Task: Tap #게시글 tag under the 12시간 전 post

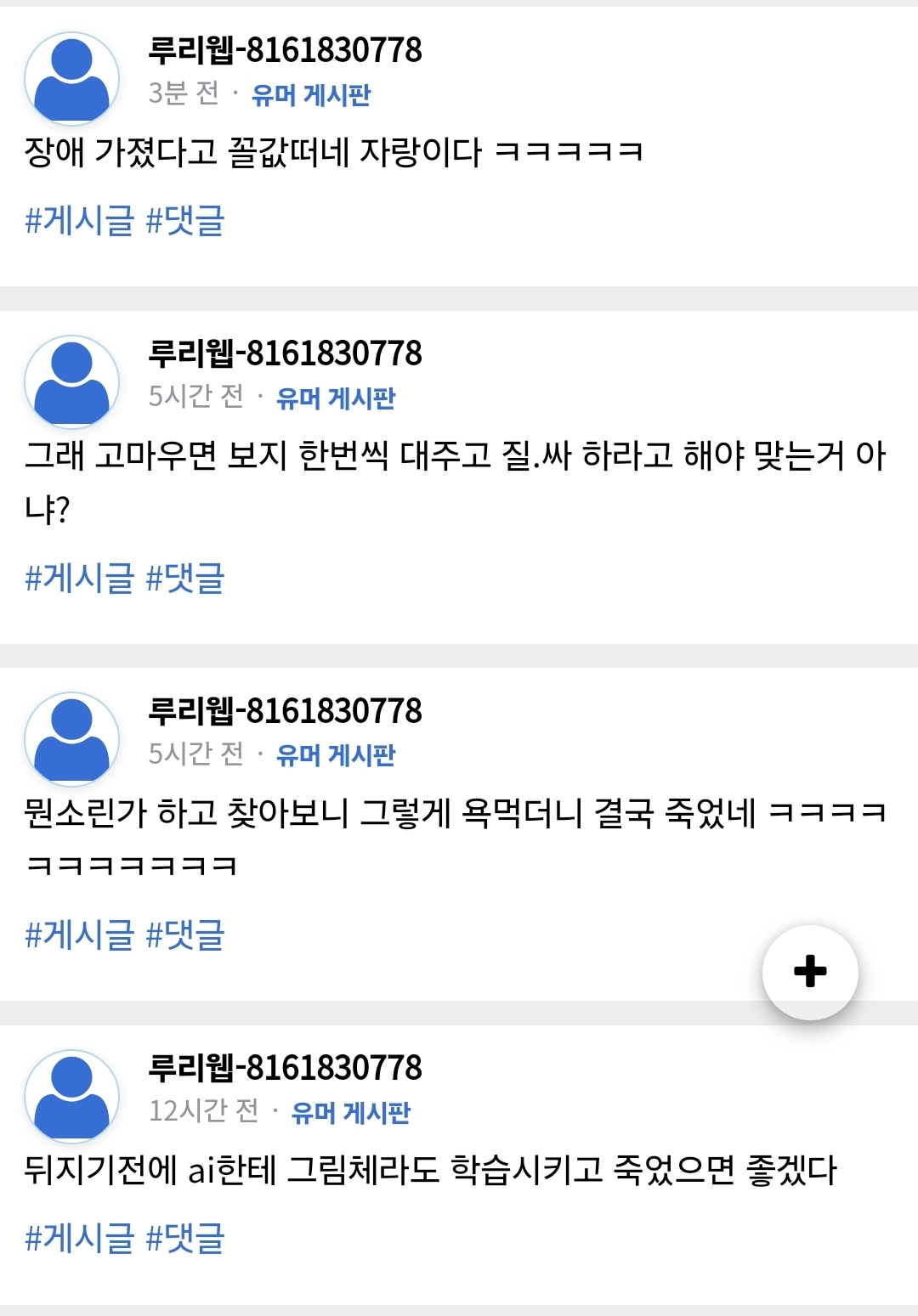Action: tap(80, 1238)
